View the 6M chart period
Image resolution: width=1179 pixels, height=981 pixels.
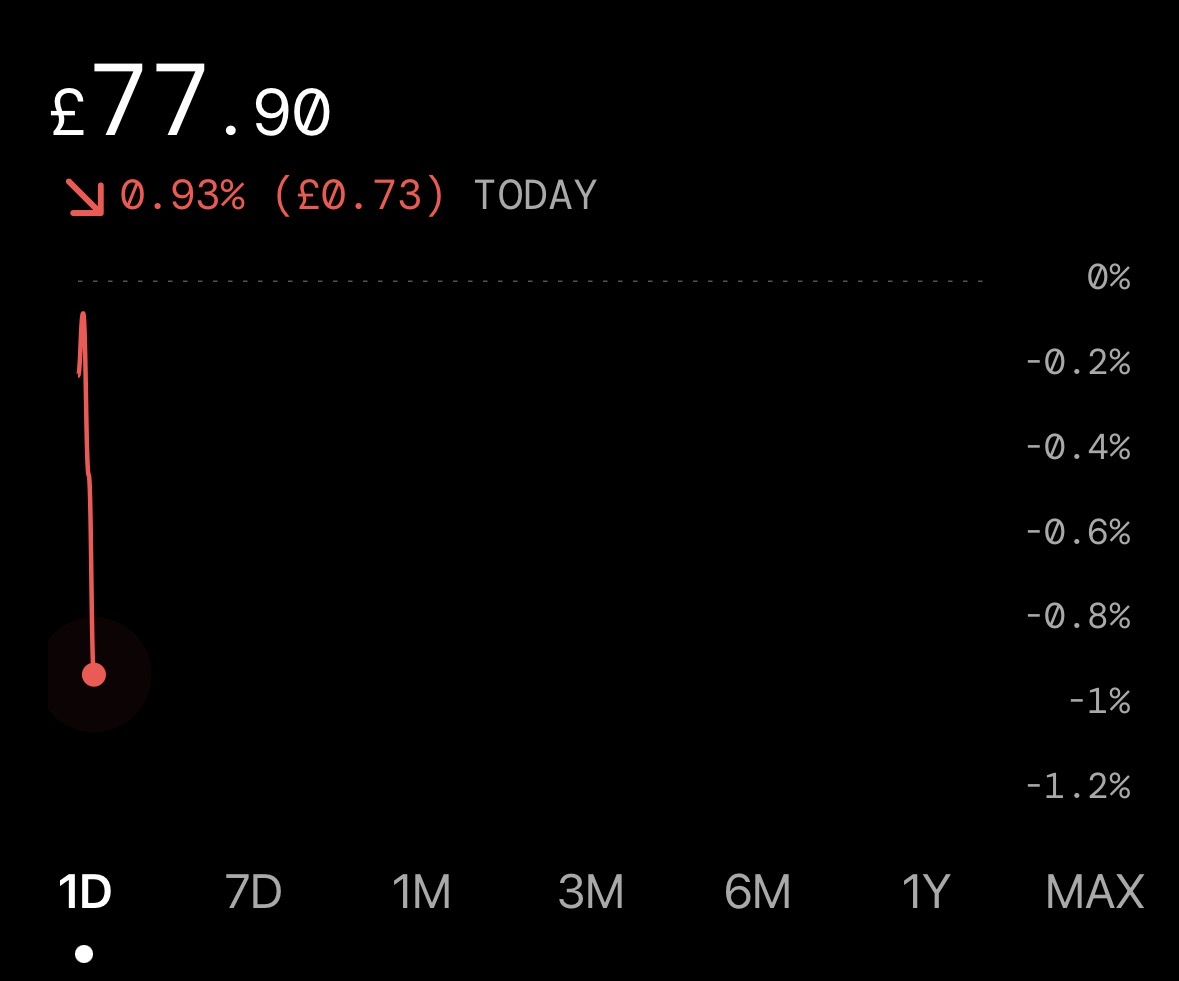click(757, 892)
